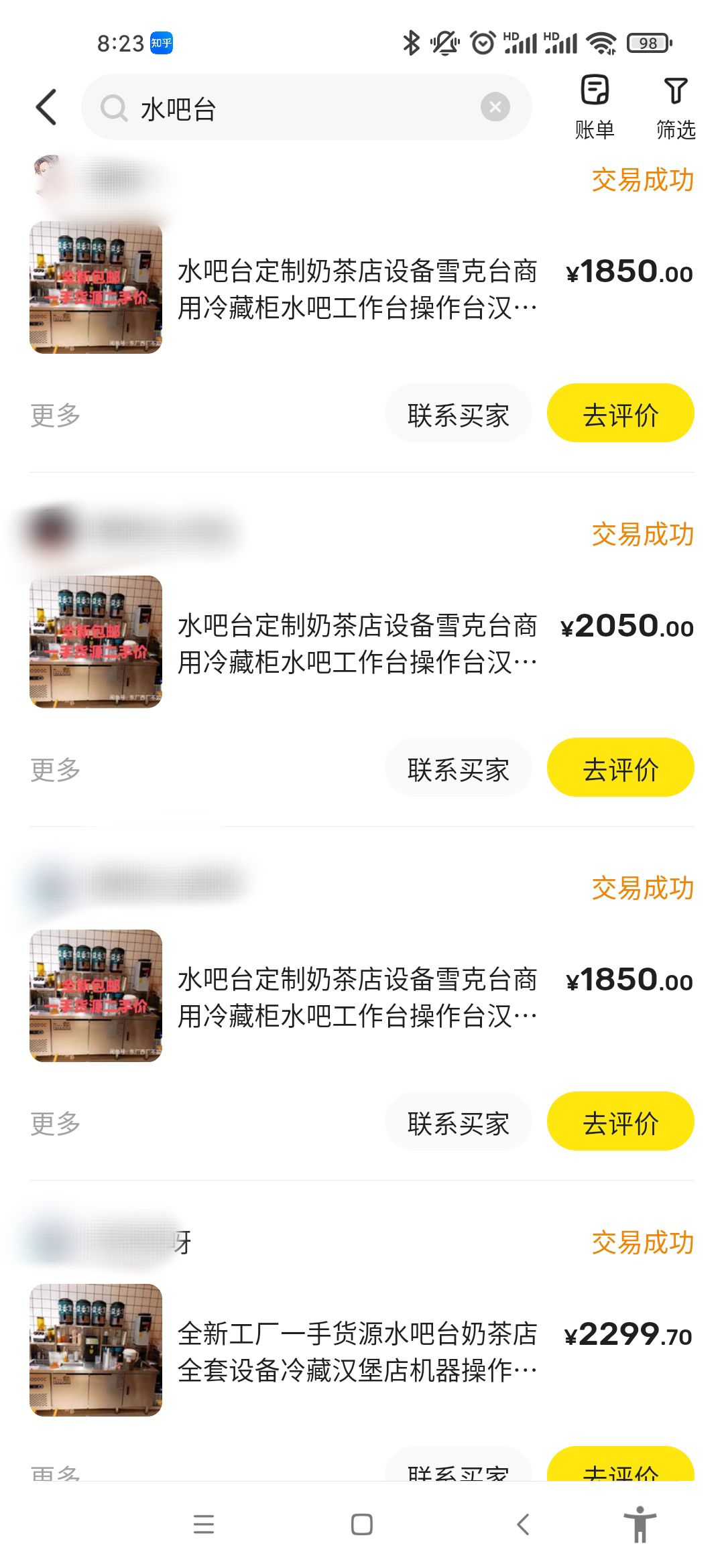
Task: Tap 更多 on the ¥2050.00 order
Action: point(56,769)
